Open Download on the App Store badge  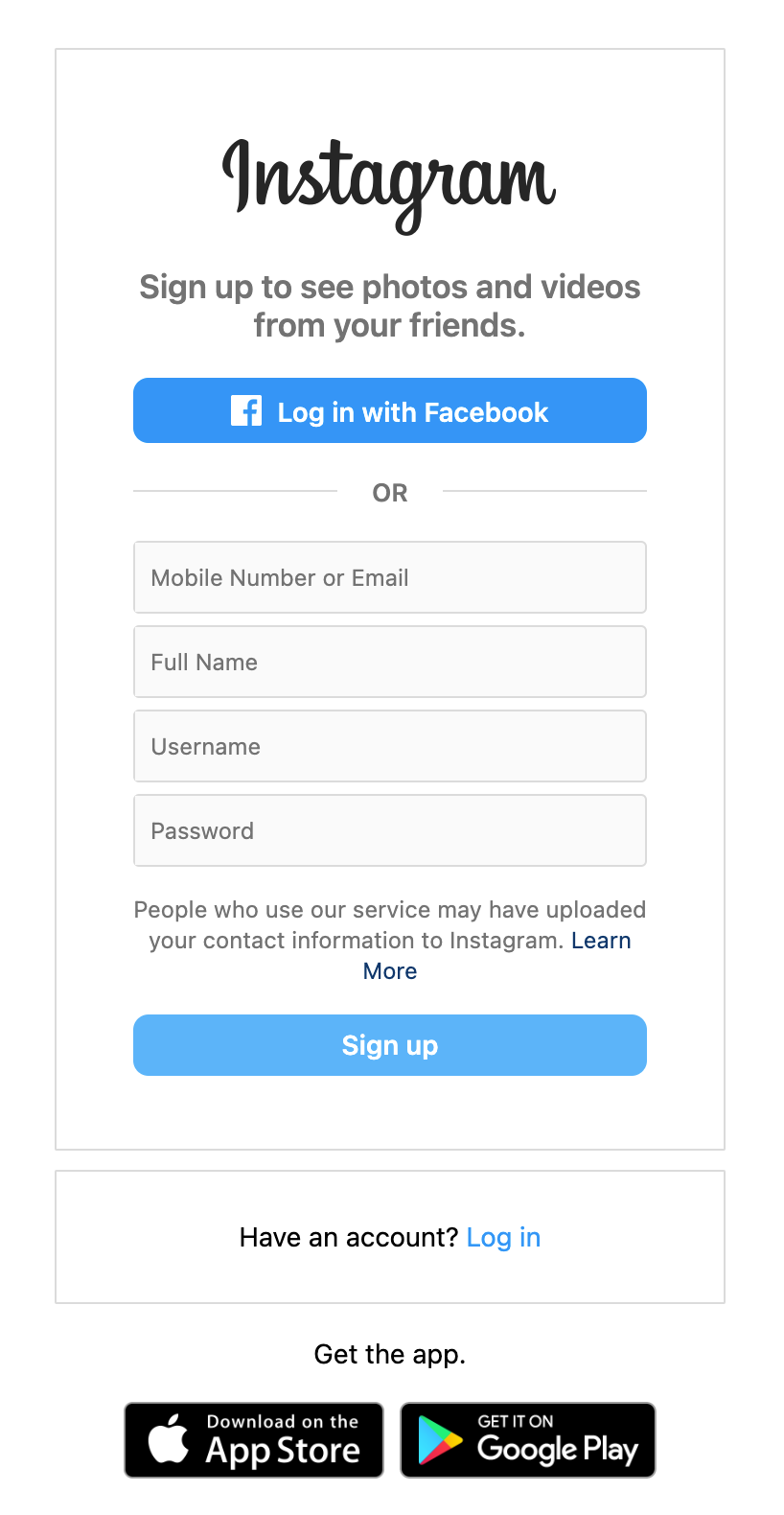point(254,1440)
